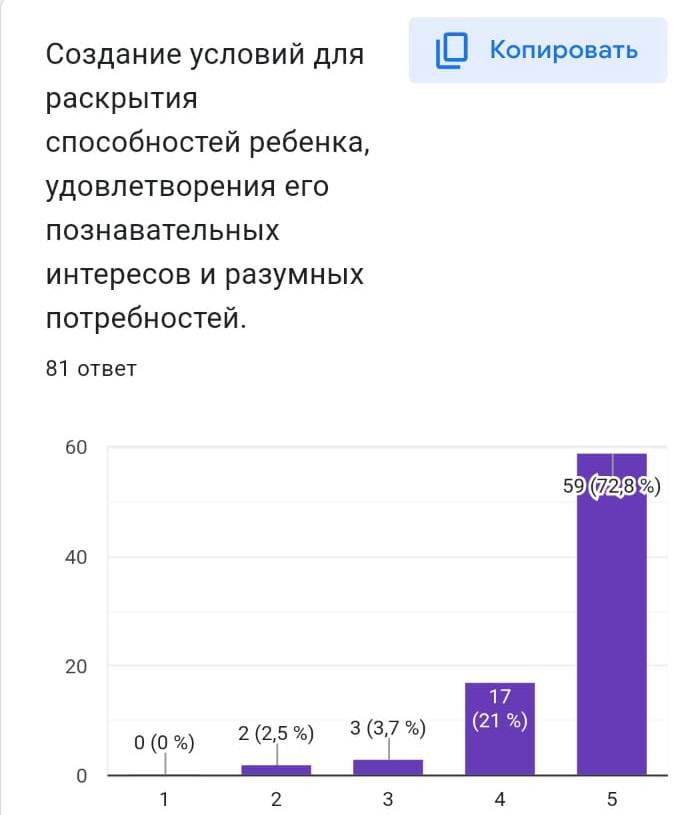Tap the Копировать button to copy chart
Screen dimensions: 674x815
[537, 50]
